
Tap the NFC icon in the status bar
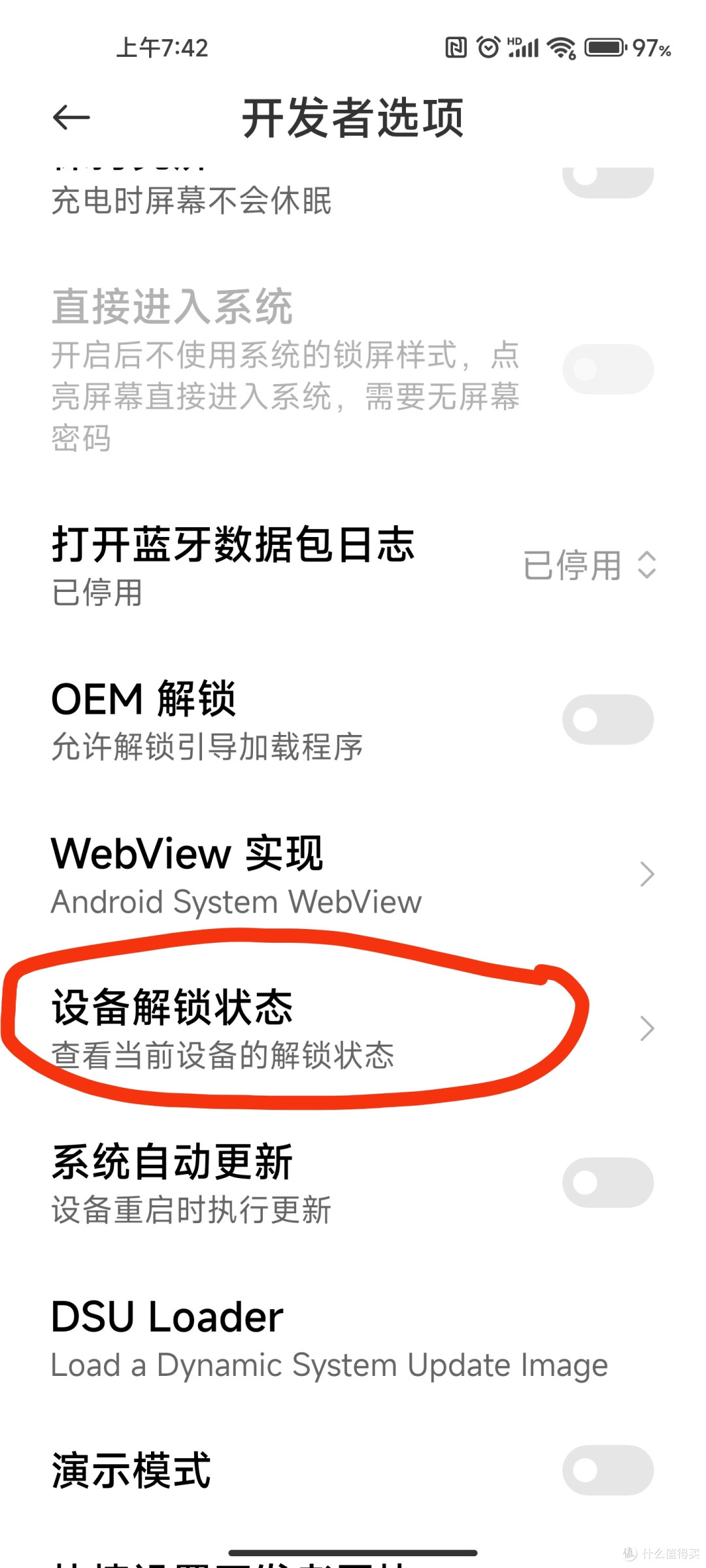tap(456, 47)
